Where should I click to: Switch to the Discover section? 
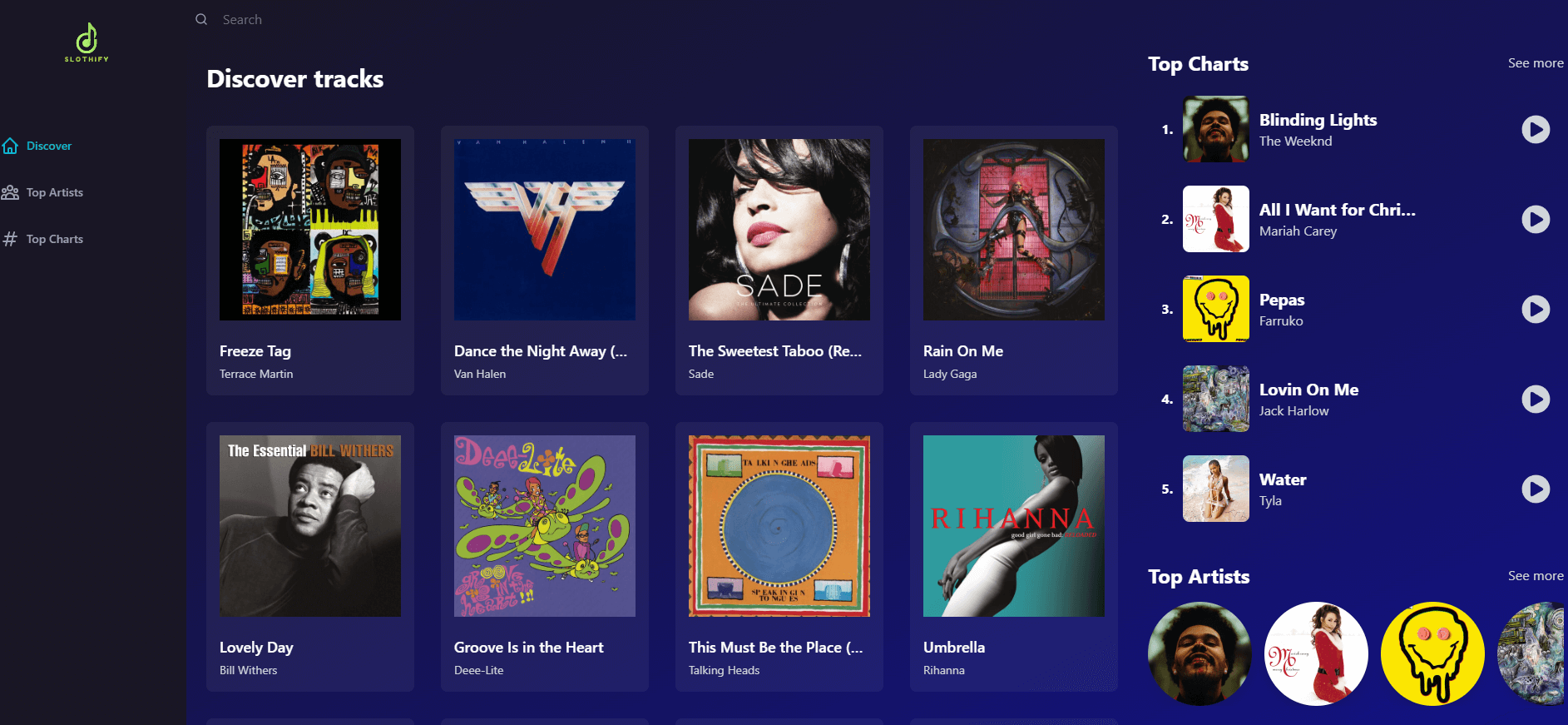click(x=48, y=146)
